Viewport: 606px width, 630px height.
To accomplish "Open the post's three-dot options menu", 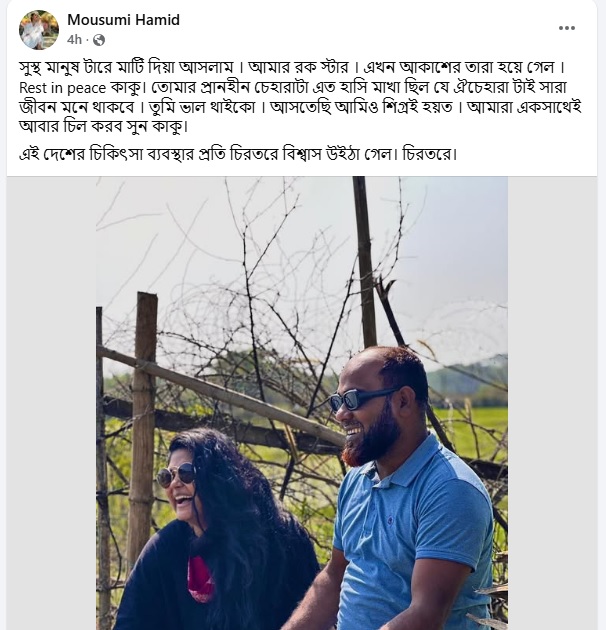I will [x=567, y=28].
